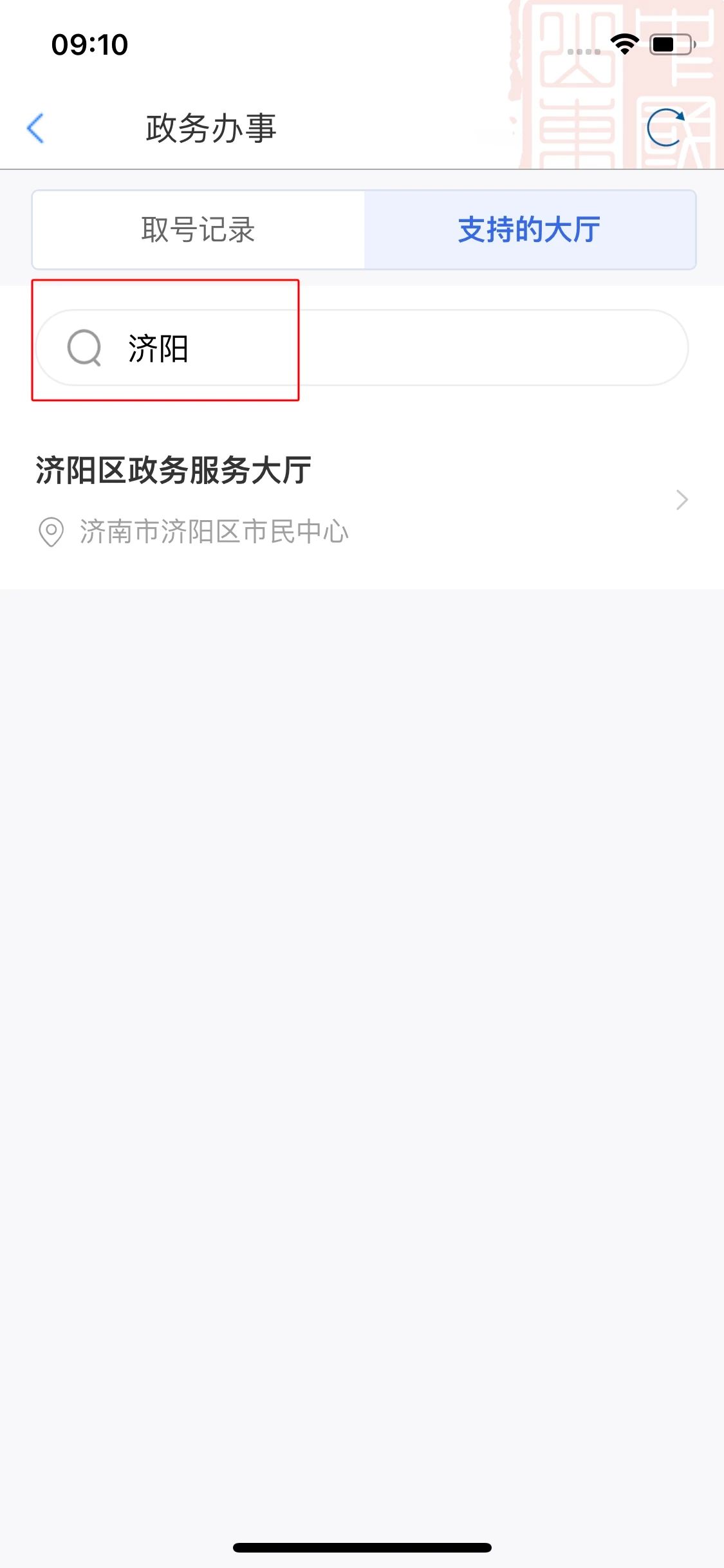The height and width of the screenshot is (1568, 724).
Task: Tap the search field containing 济阳
Action: (x=362, y=348)
